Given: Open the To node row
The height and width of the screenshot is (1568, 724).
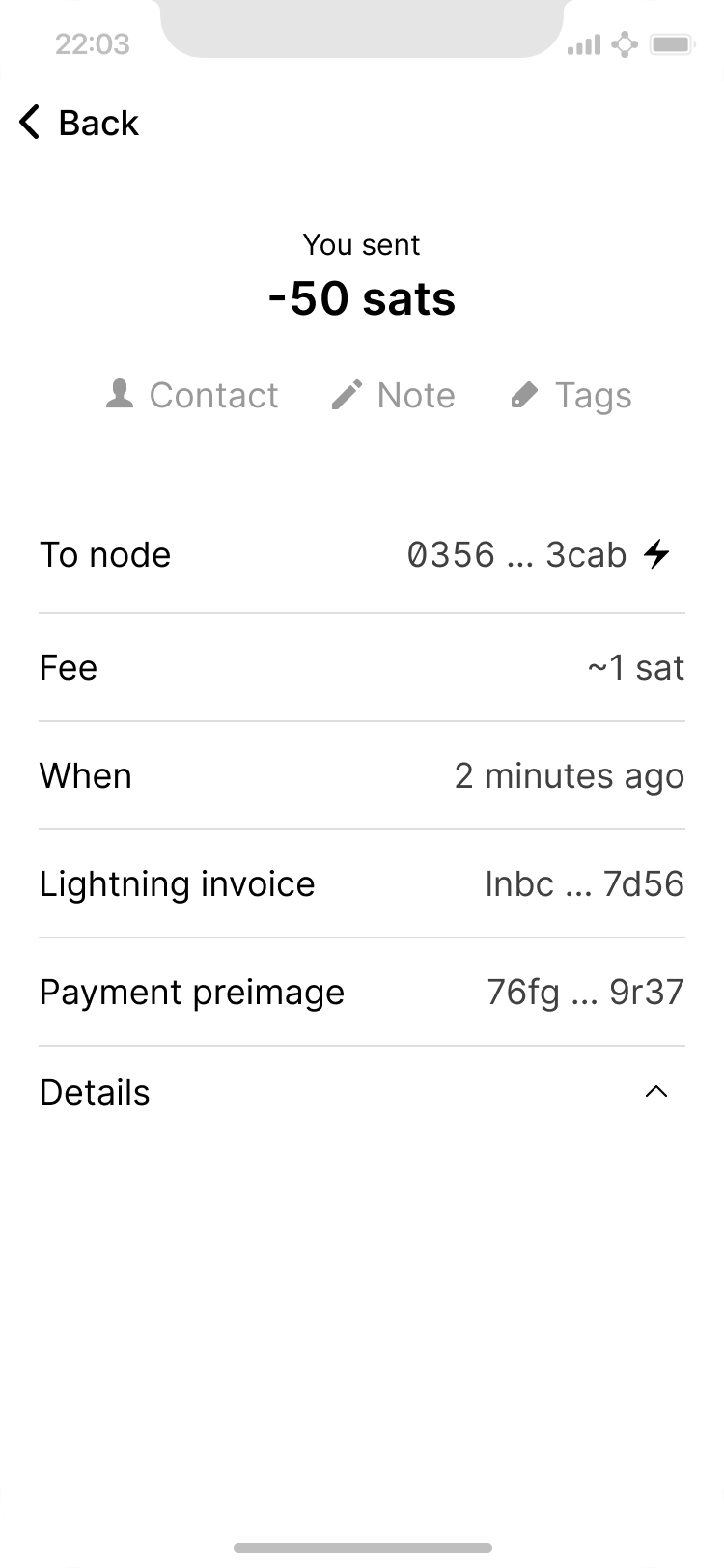Looking at the screenshot, I should tap(362, 555).
